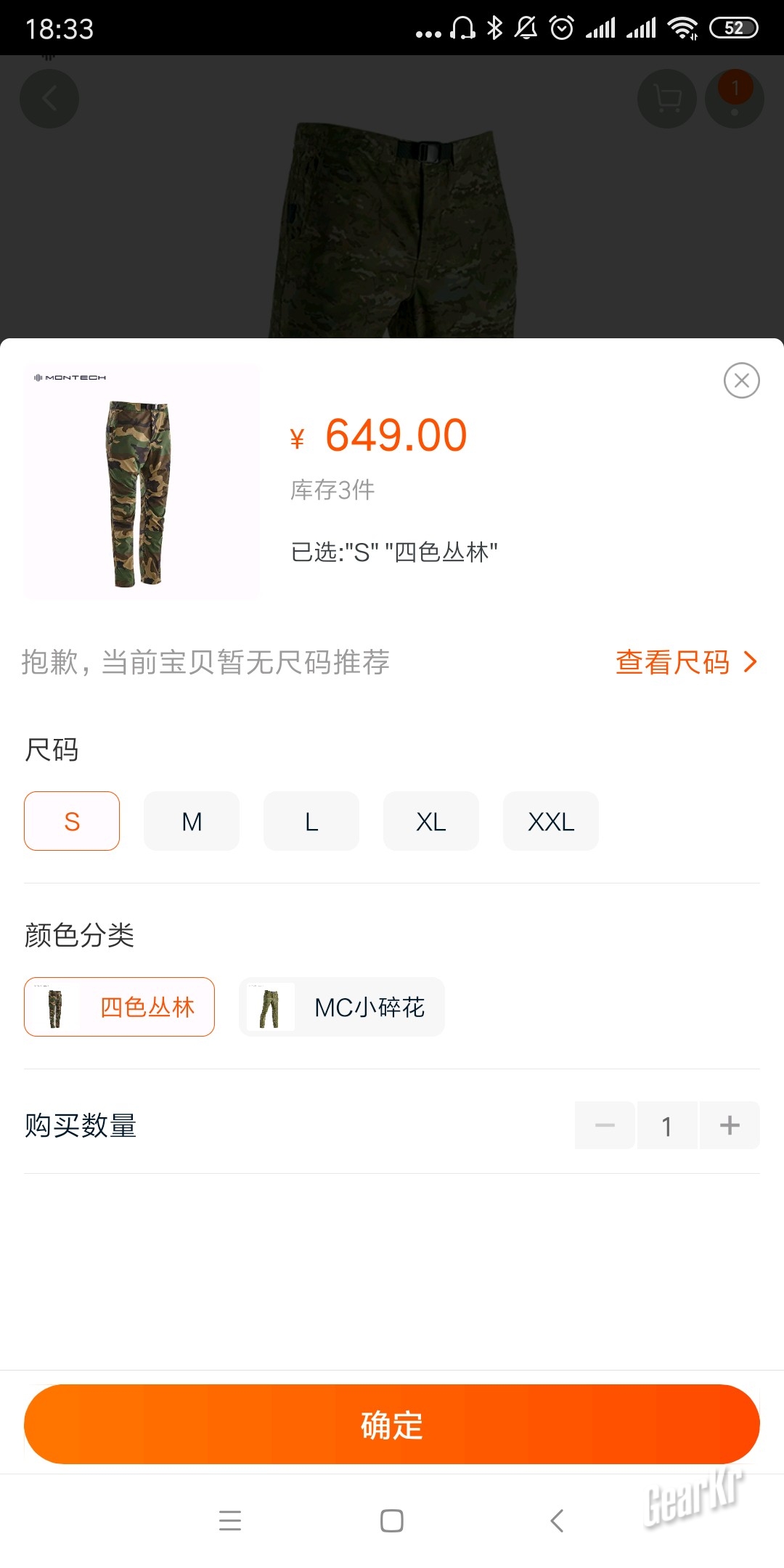Image resolution: width=784 pixels, height=1568 pixels.
Task: Switch color to MC小碎花
Action: point(342,1007)
